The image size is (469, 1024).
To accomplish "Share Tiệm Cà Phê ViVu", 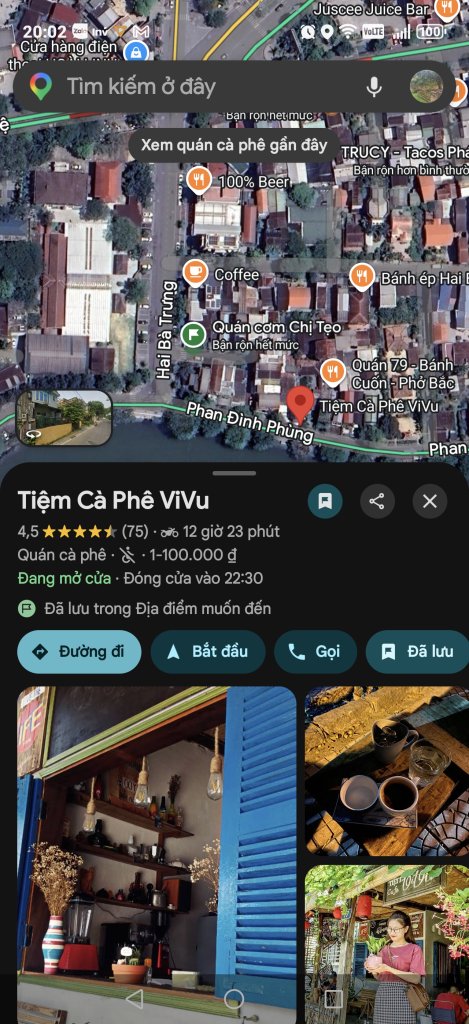I will pyautogui.click(x=377, y=502).
